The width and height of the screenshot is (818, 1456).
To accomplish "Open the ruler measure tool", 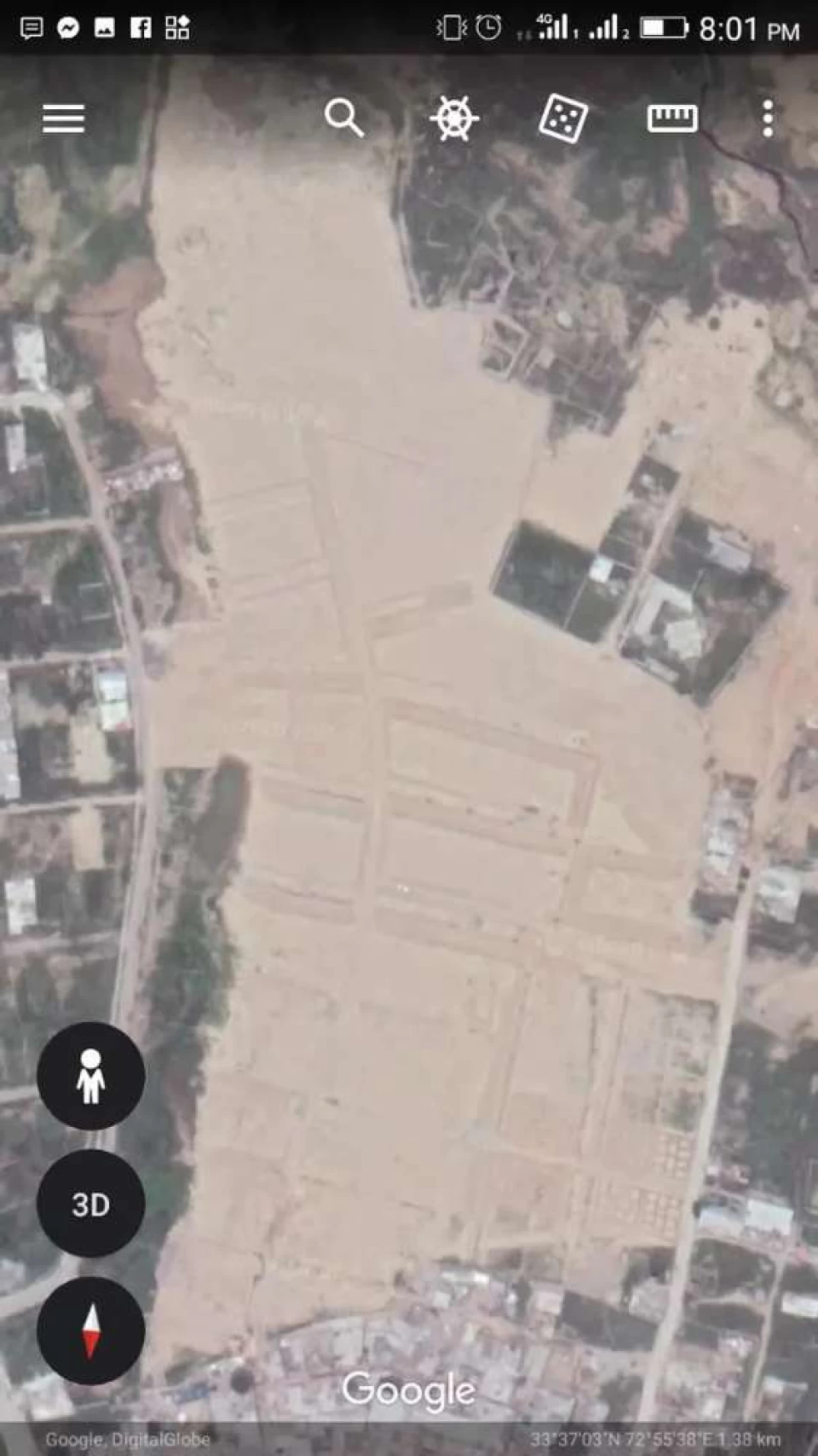I will click(x=672, y=118).
